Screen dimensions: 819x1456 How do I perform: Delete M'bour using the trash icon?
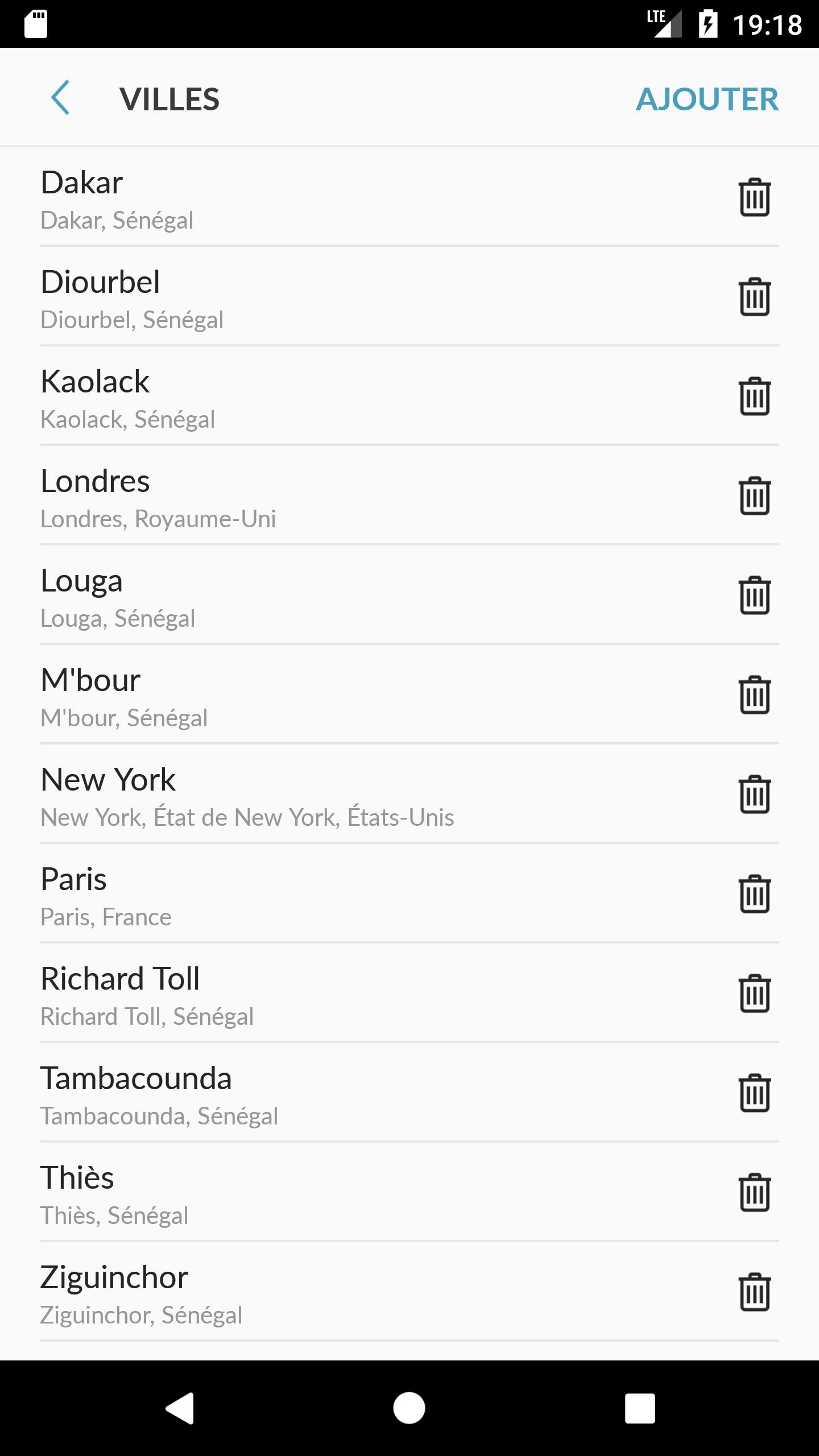(x=755, y=695)
